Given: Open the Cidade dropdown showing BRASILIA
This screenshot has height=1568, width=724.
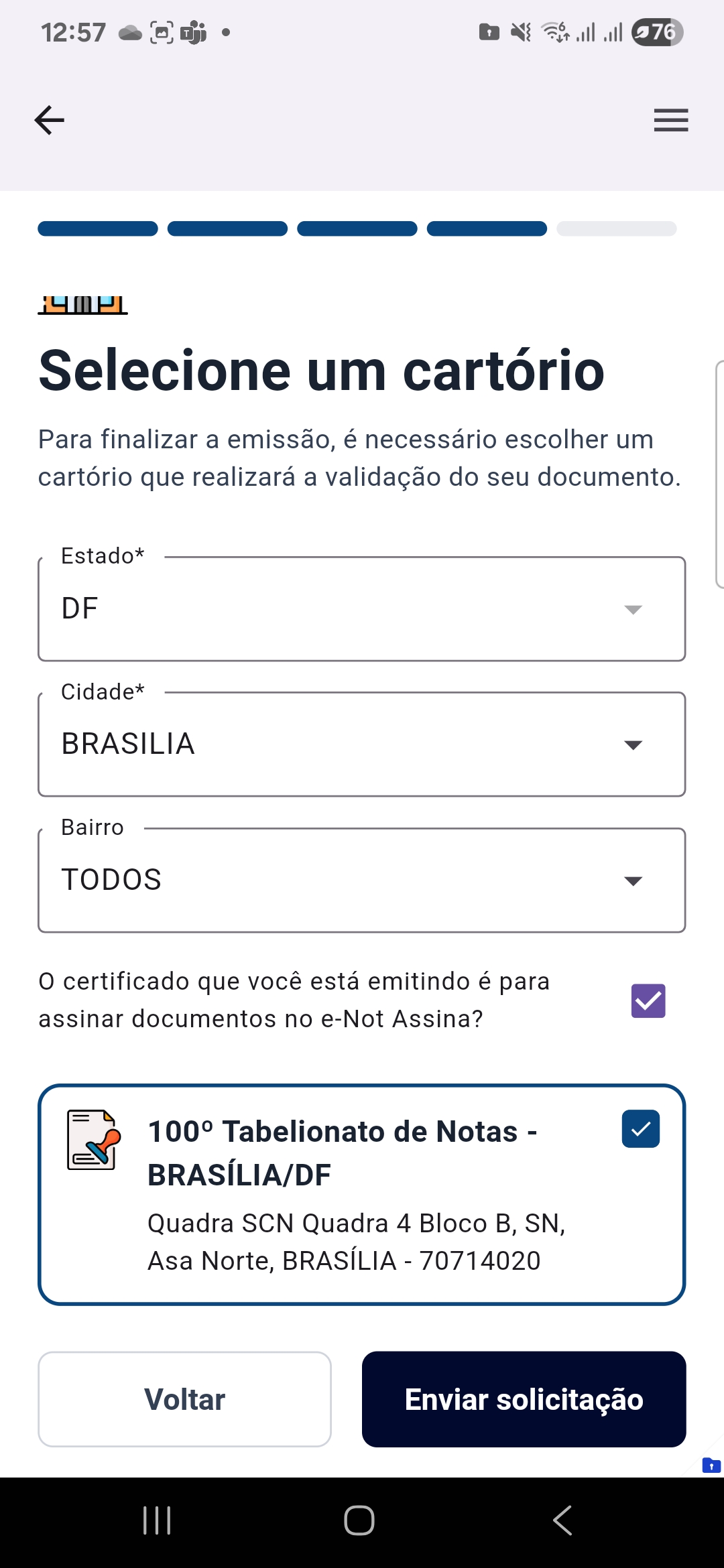Looking at the screenshot, I should coord(362,744).
